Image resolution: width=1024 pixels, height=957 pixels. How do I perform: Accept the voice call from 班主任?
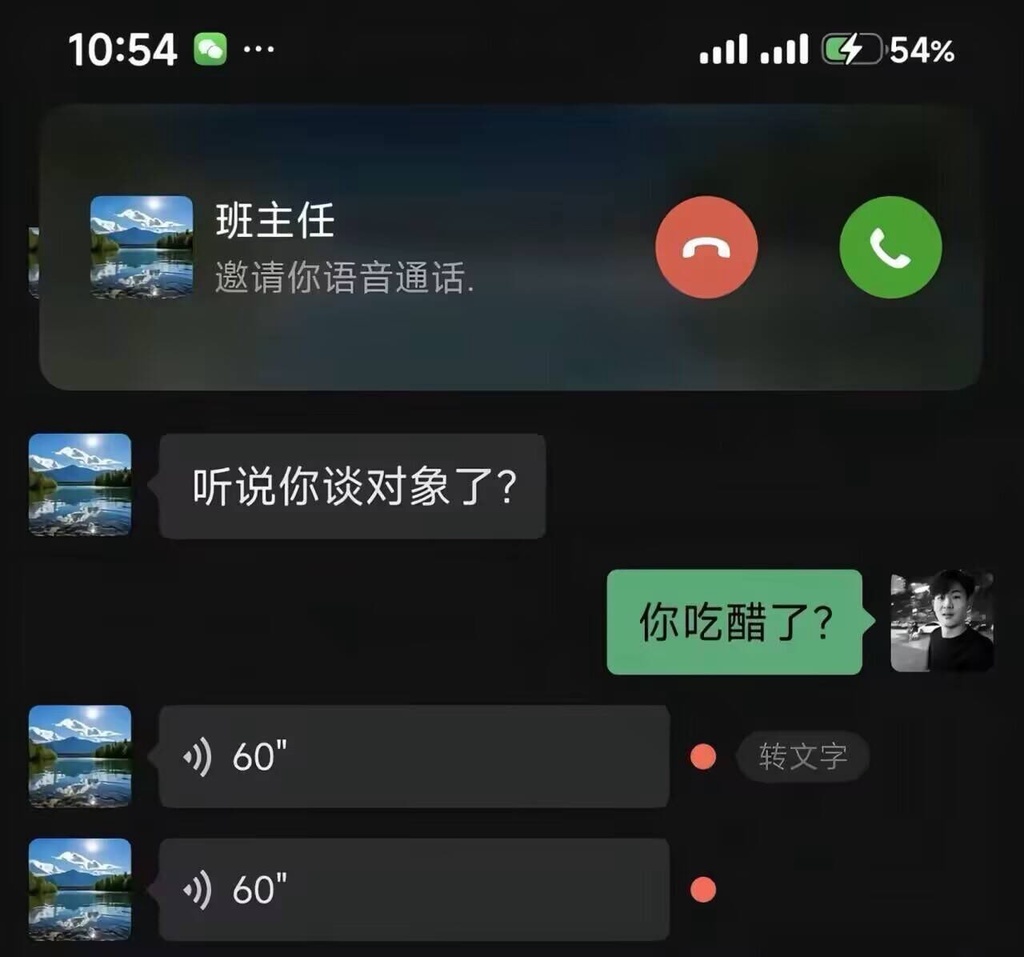(x=890, y=247)
